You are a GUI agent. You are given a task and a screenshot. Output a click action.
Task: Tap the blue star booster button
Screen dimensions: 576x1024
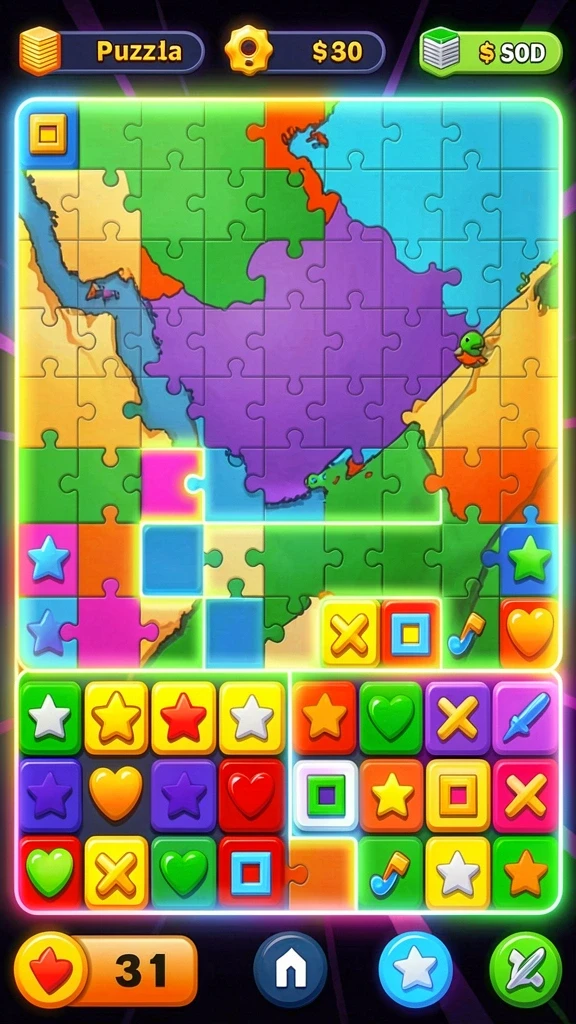(x=415, y=969)
